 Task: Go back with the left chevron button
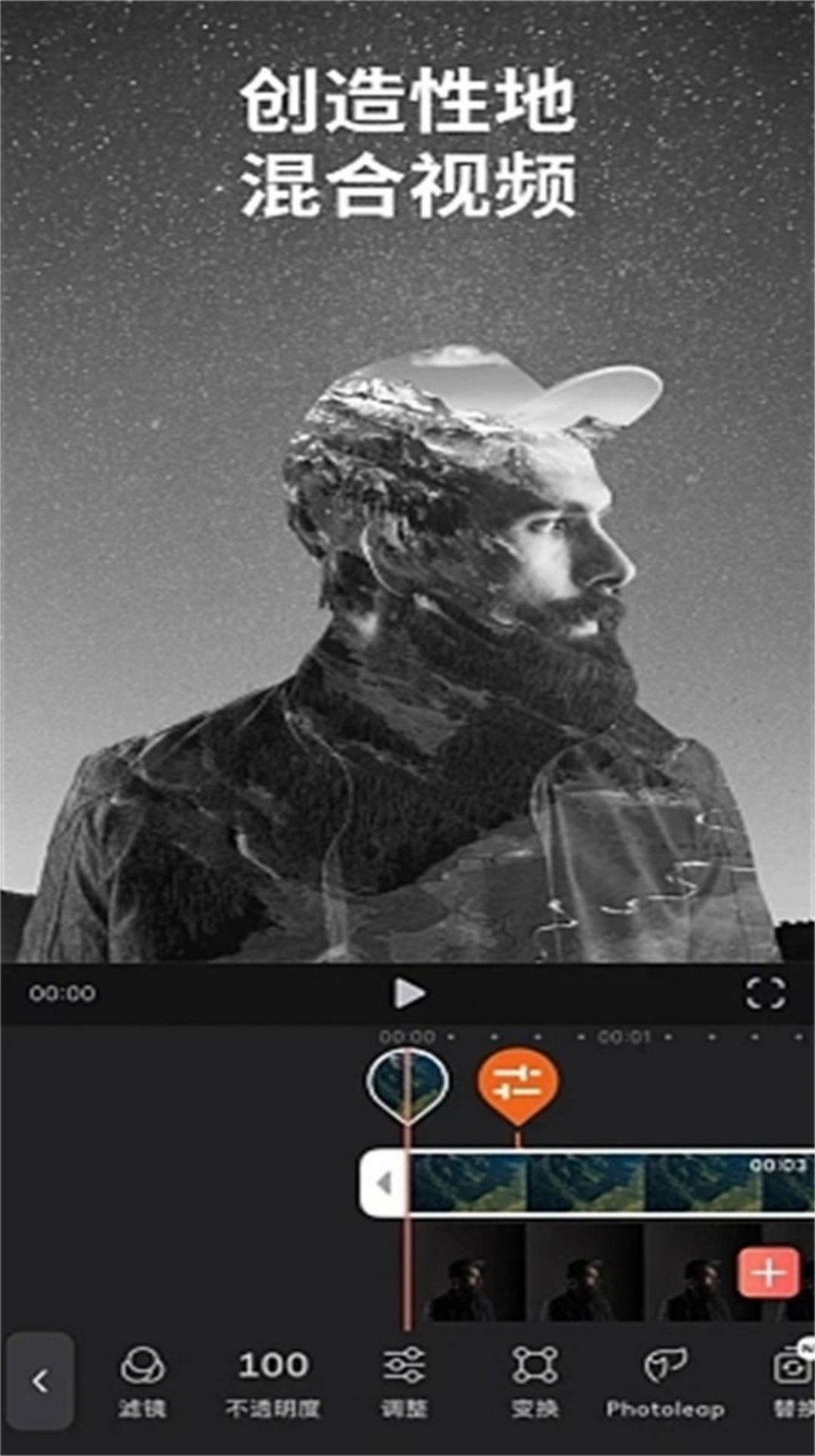(40, 1381)
